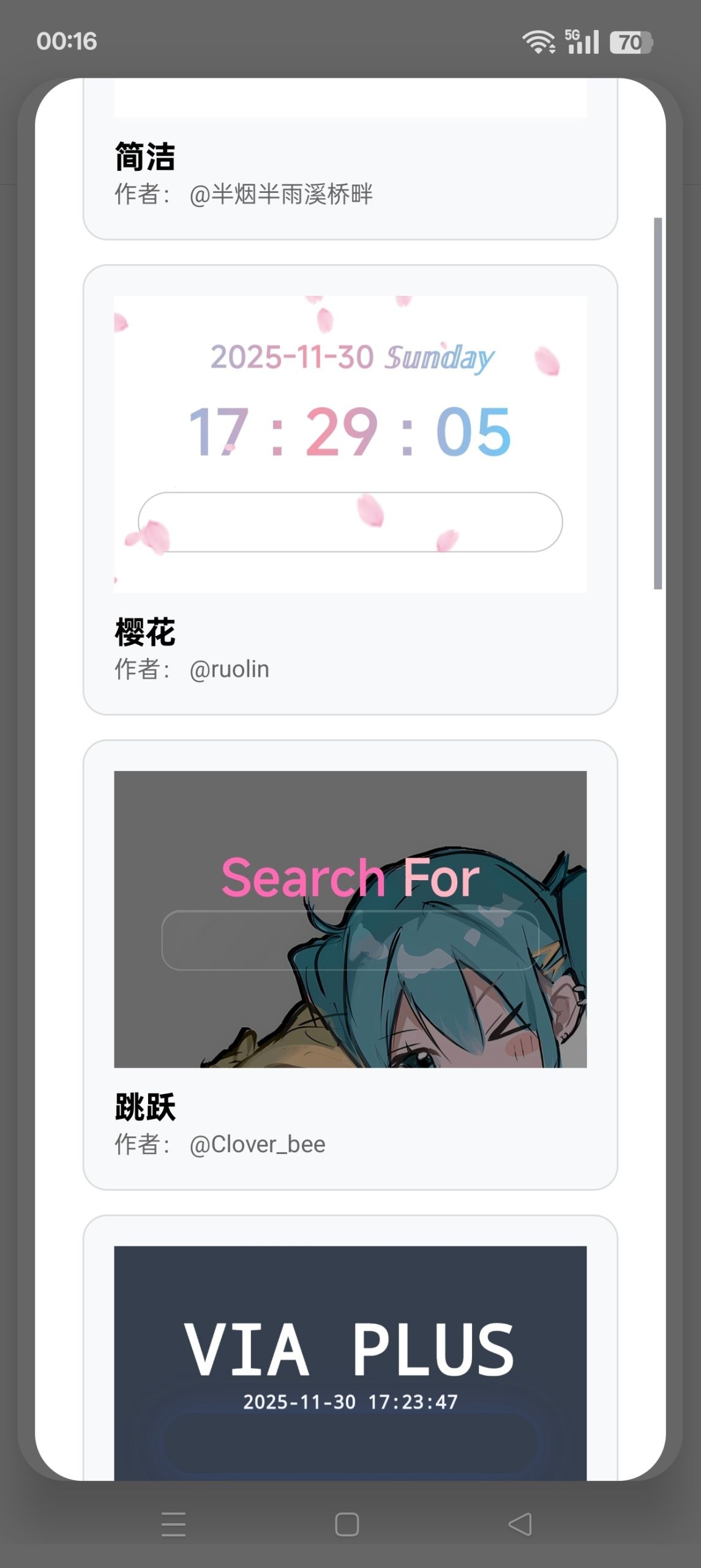Open recent apps with the menu navigation button
This screenshot has height=1568, width=701.
click(x=174, y=1523)
